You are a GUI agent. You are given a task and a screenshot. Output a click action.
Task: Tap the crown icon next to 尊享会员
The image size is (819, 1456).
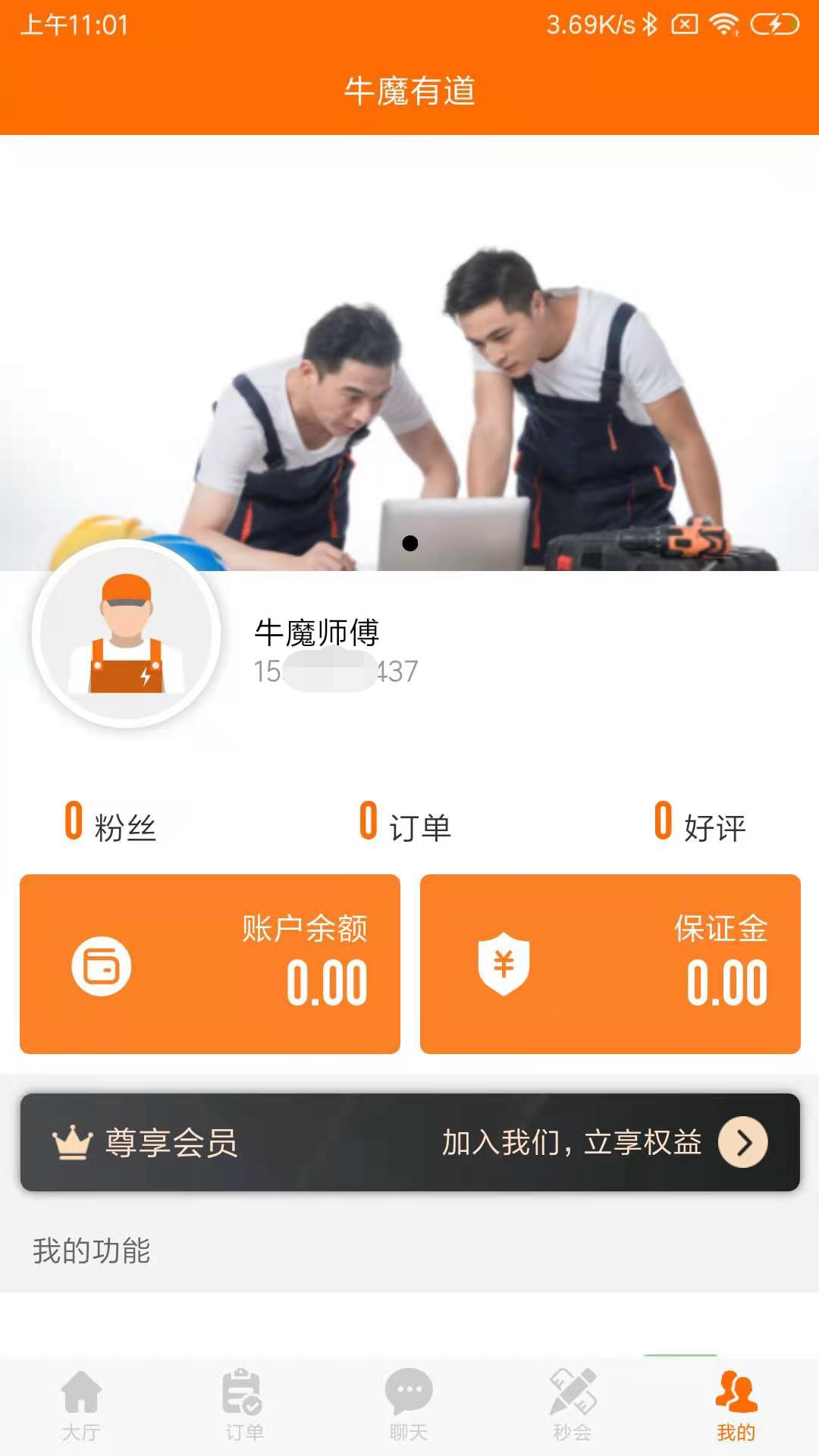[x=71, y=1141]
